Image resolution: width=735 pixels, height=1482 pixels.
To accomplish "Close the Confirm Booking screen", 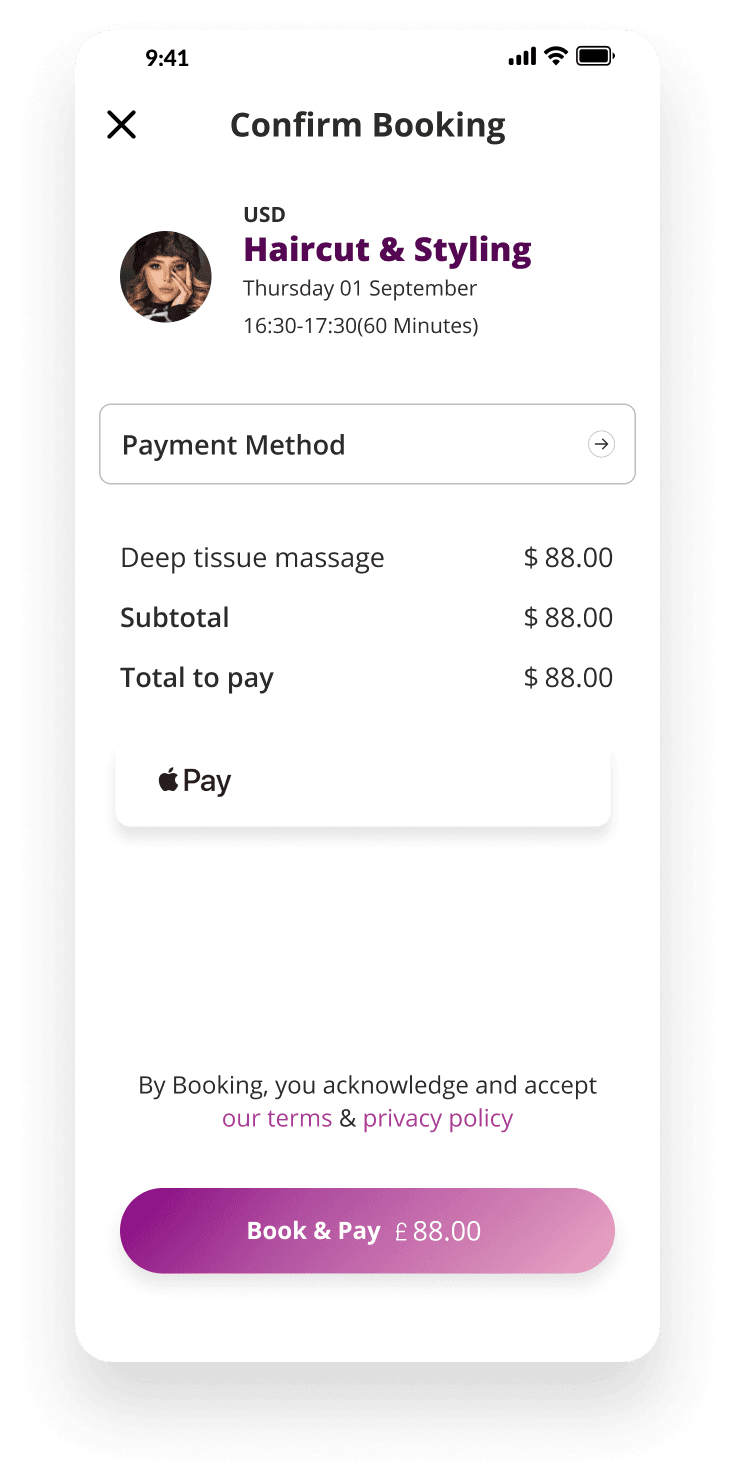I will point(121,125).
